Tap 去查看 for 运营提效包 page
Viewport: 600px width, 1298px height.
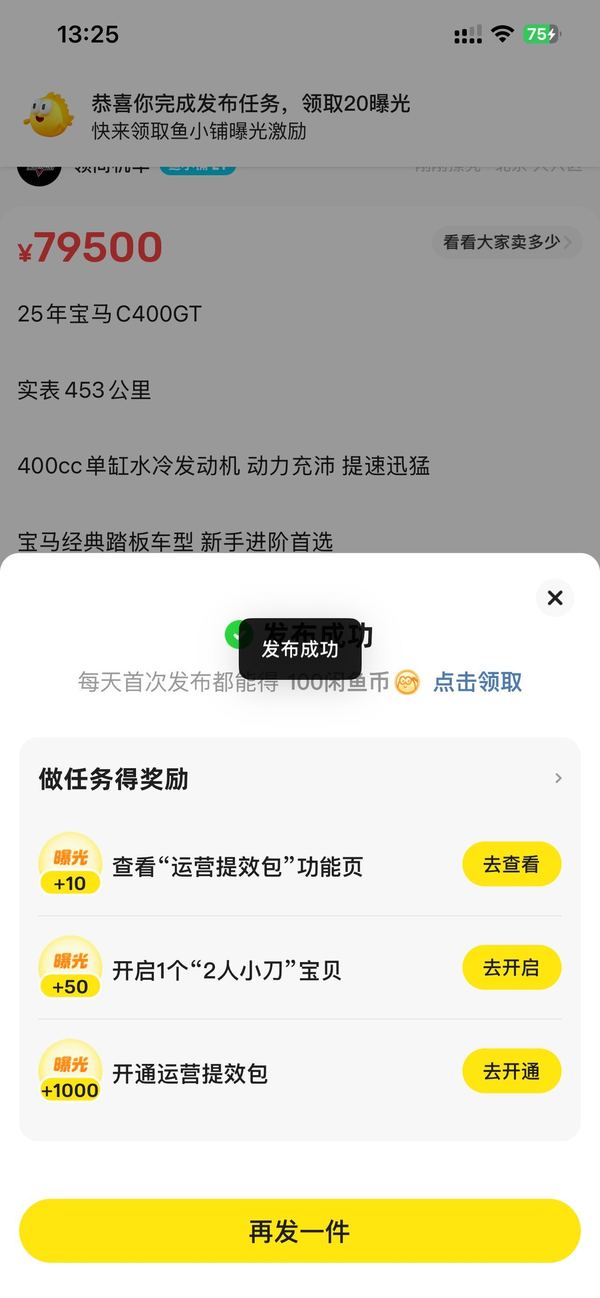coord(511,864)
